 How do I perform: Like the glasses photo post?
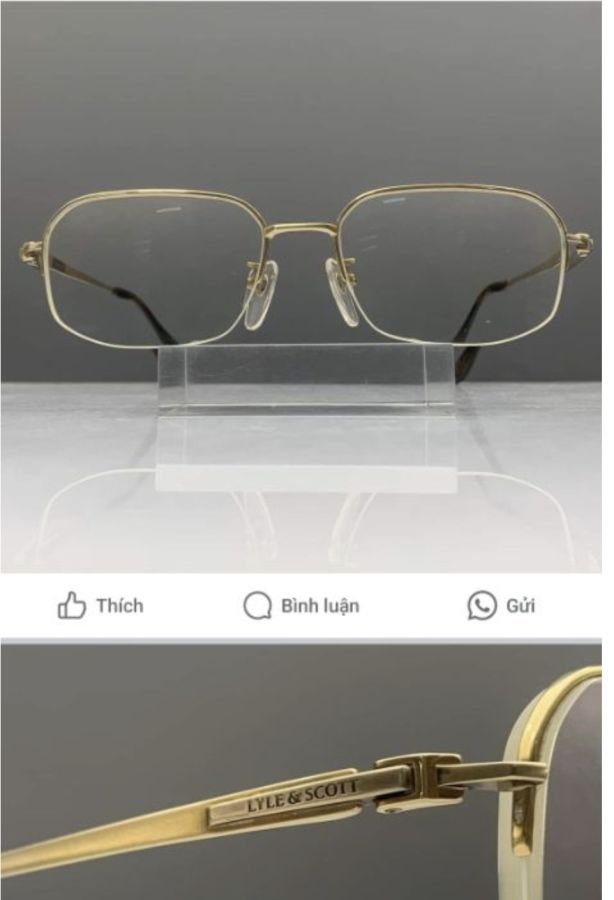(x=100, y=606)
